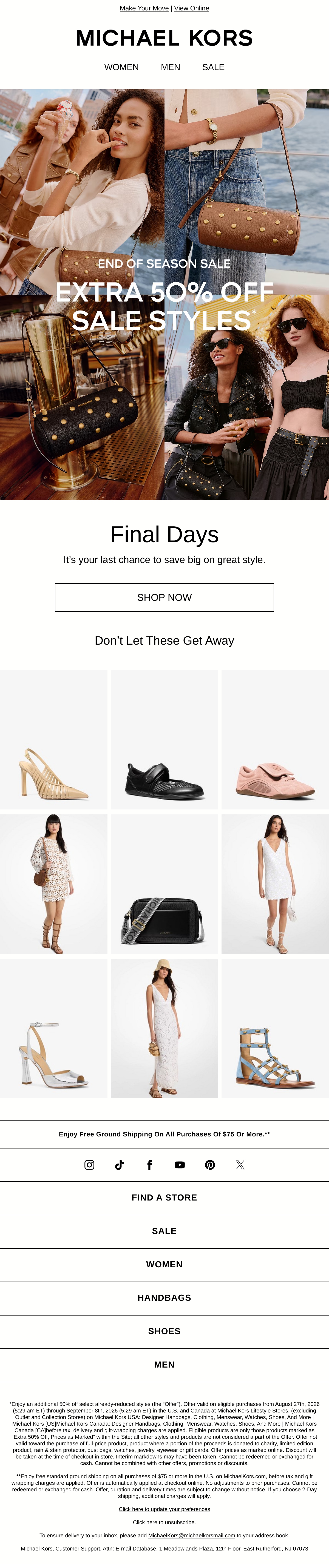
Task: Tap the View Online link
Action: click(x=191, y=8)
